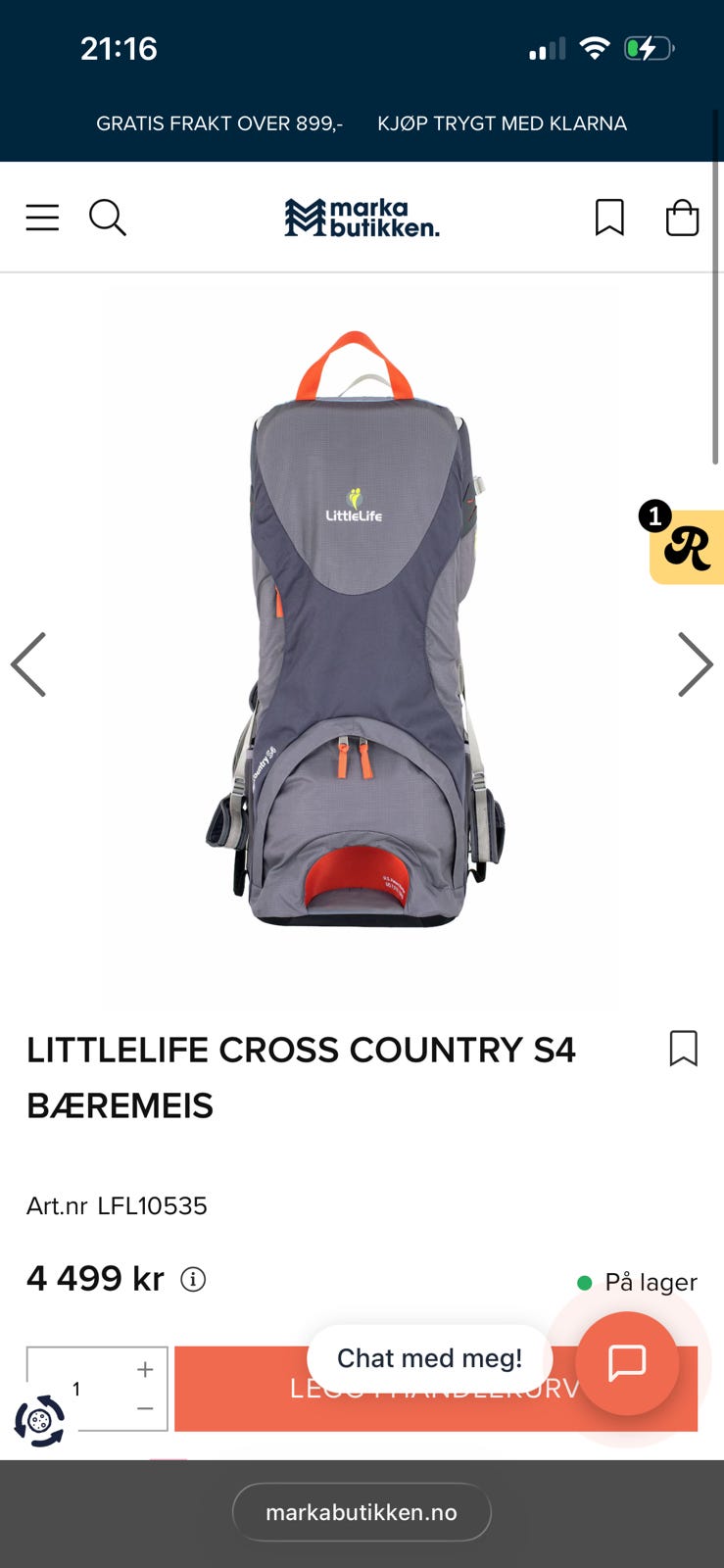Open the hamburger menu
724x1568 pixels.
coord(42,217)
